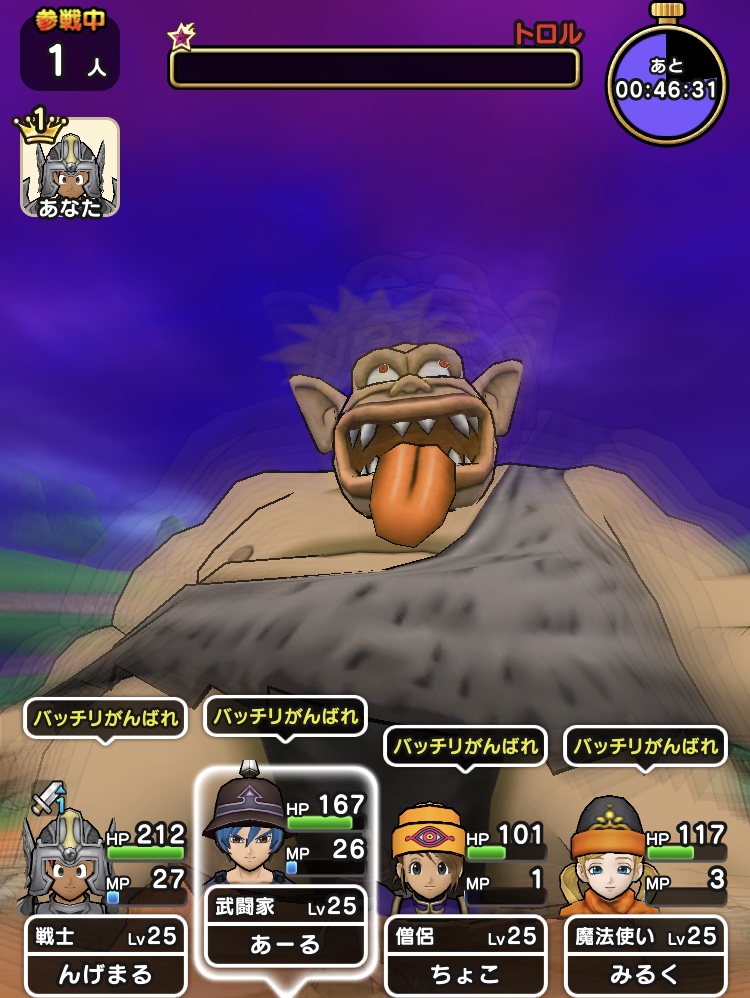This screenshot has width=750, height=998.
Task: Select the 魔法使い みるく character portrait
Action: (610, 870)
